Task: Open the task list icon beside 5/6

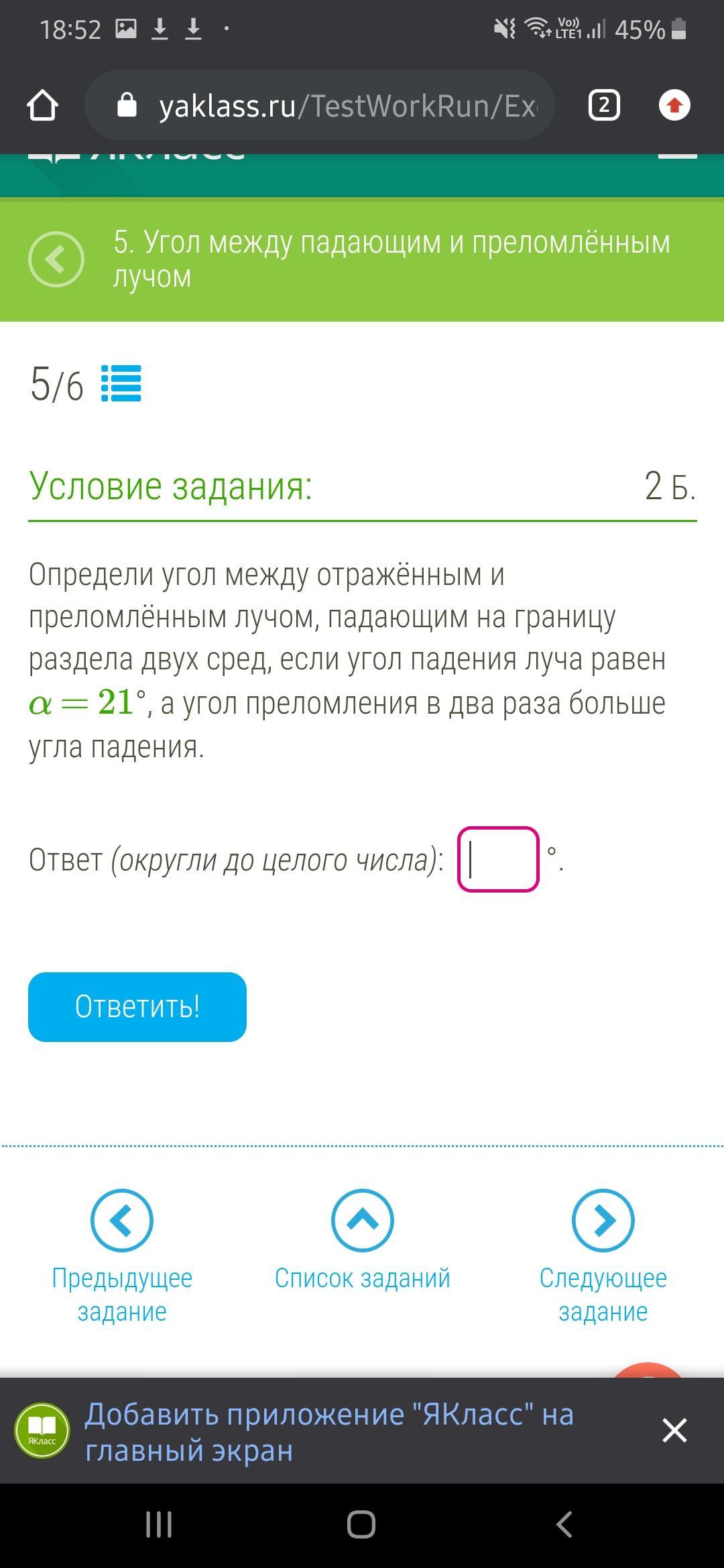Action: [121, 383]
